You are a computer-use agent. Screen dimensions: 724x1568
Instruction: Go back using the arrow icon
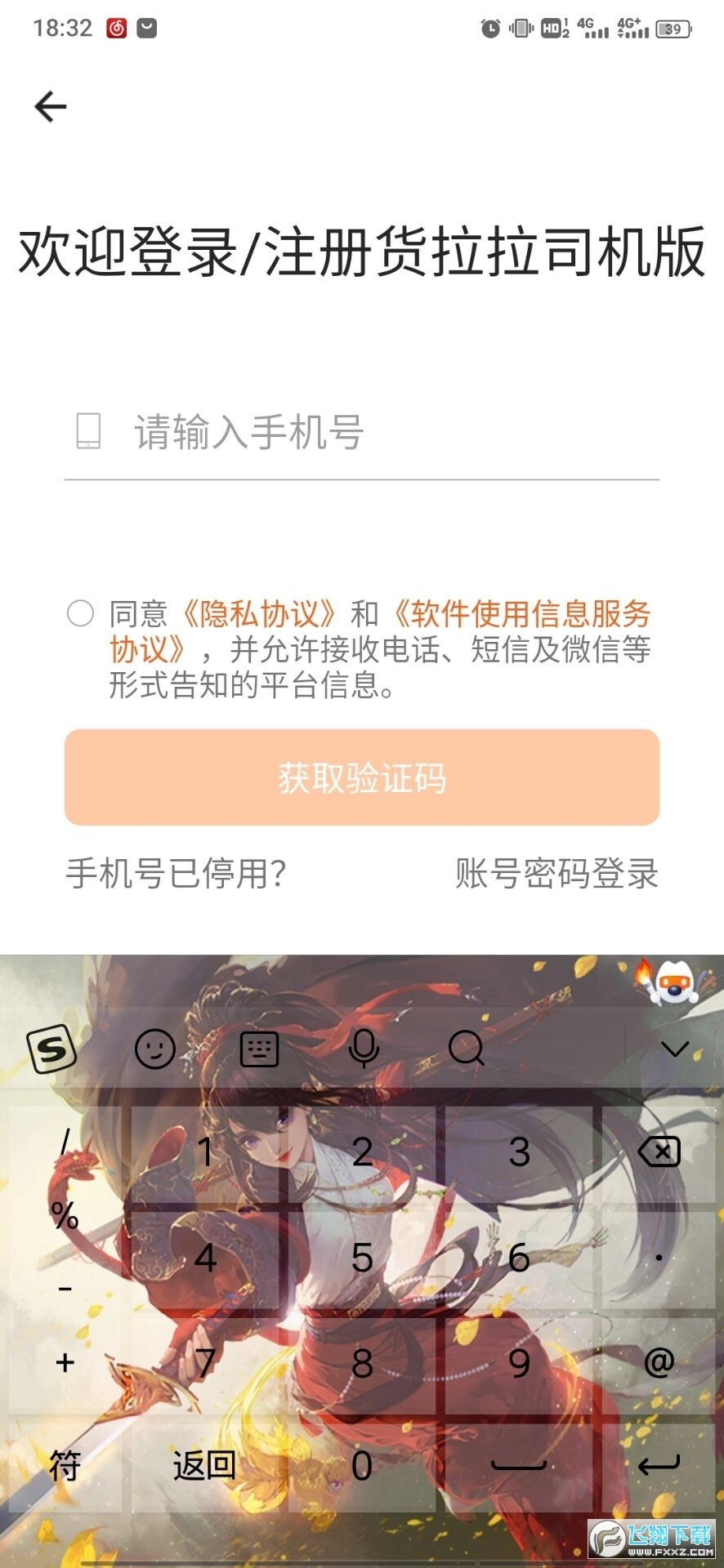point(50,107)
